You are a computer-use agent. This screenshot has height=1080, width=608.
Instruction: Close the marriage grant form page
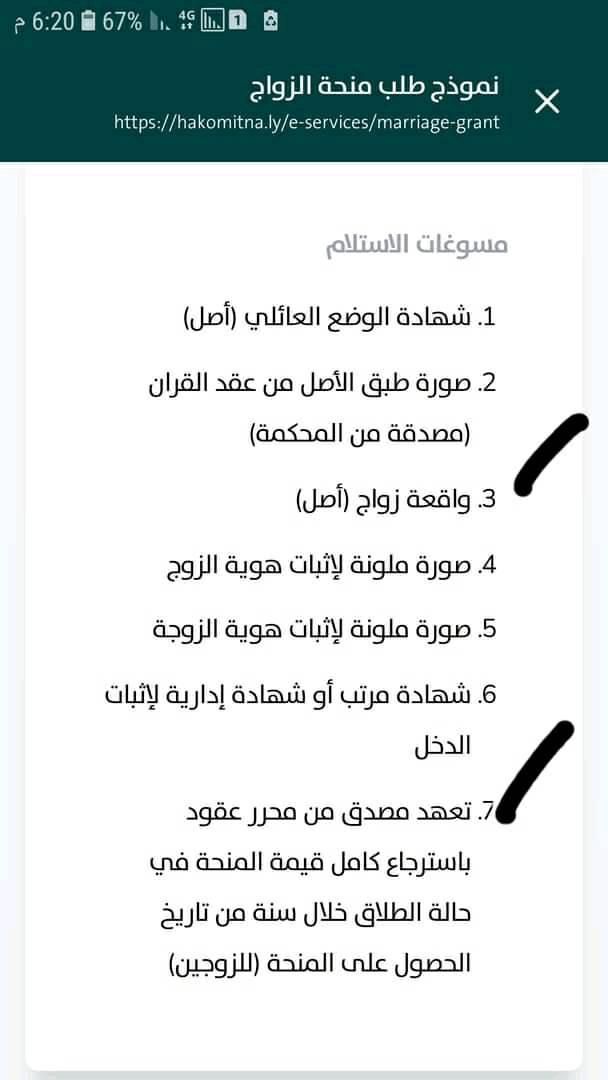point(547,103)
